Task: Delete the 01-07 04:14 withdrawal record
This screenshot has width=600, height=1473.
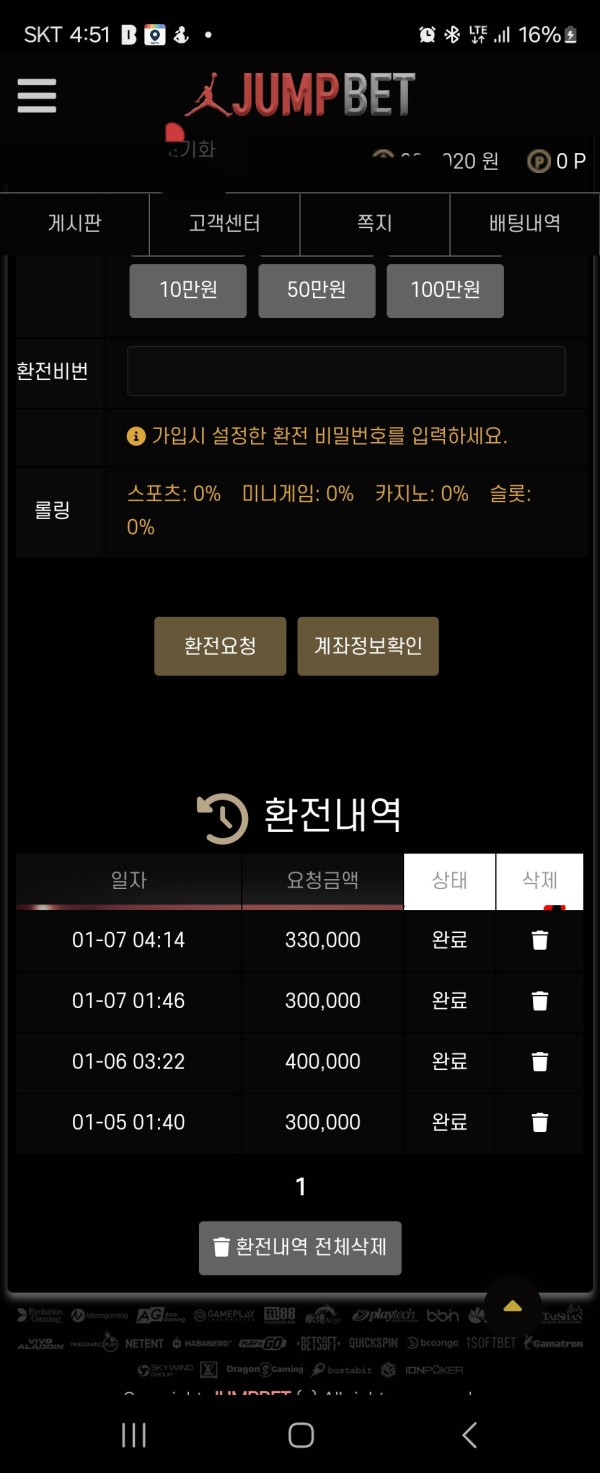Action: click(540, 940)
